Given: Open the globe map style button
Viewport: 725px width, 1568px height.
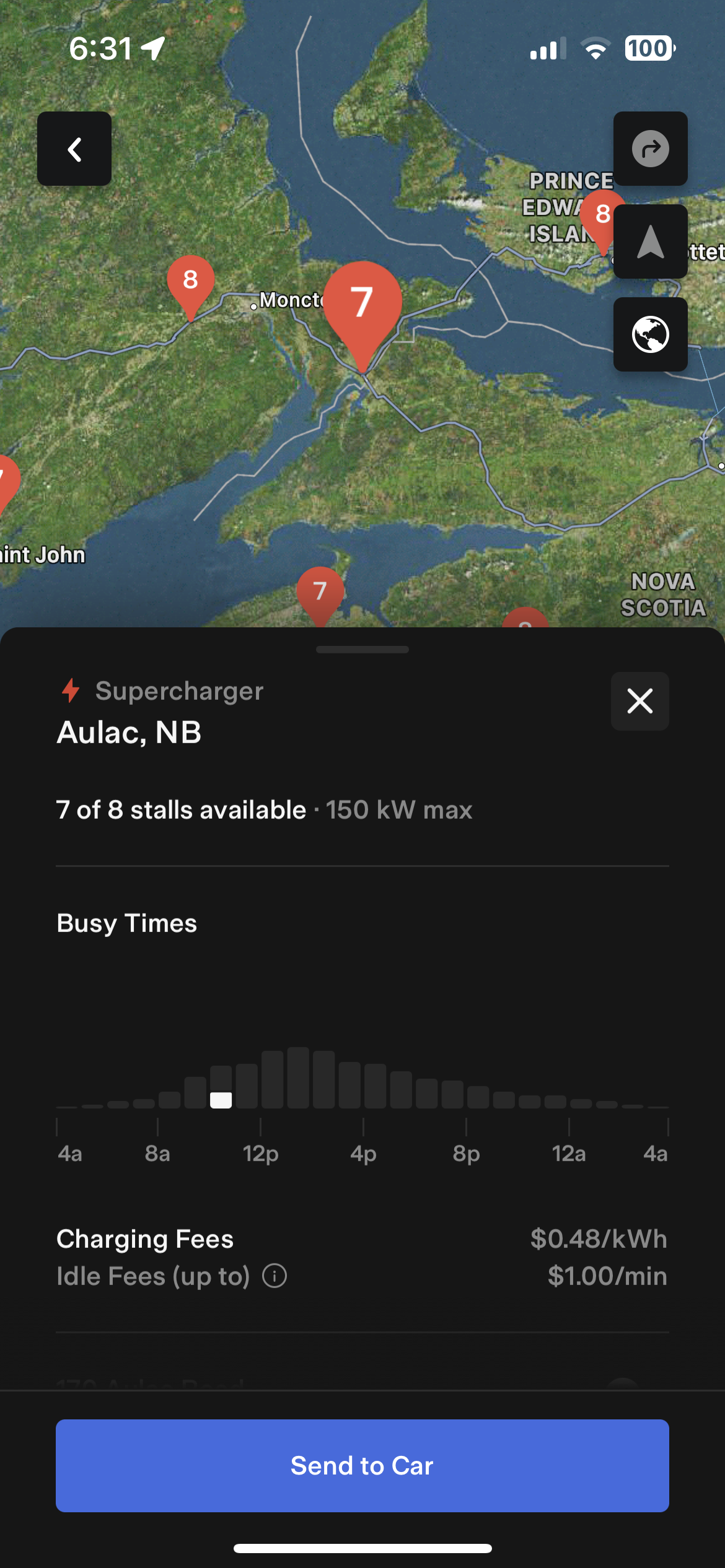Looking at the screenshot, I should point(650,334).
